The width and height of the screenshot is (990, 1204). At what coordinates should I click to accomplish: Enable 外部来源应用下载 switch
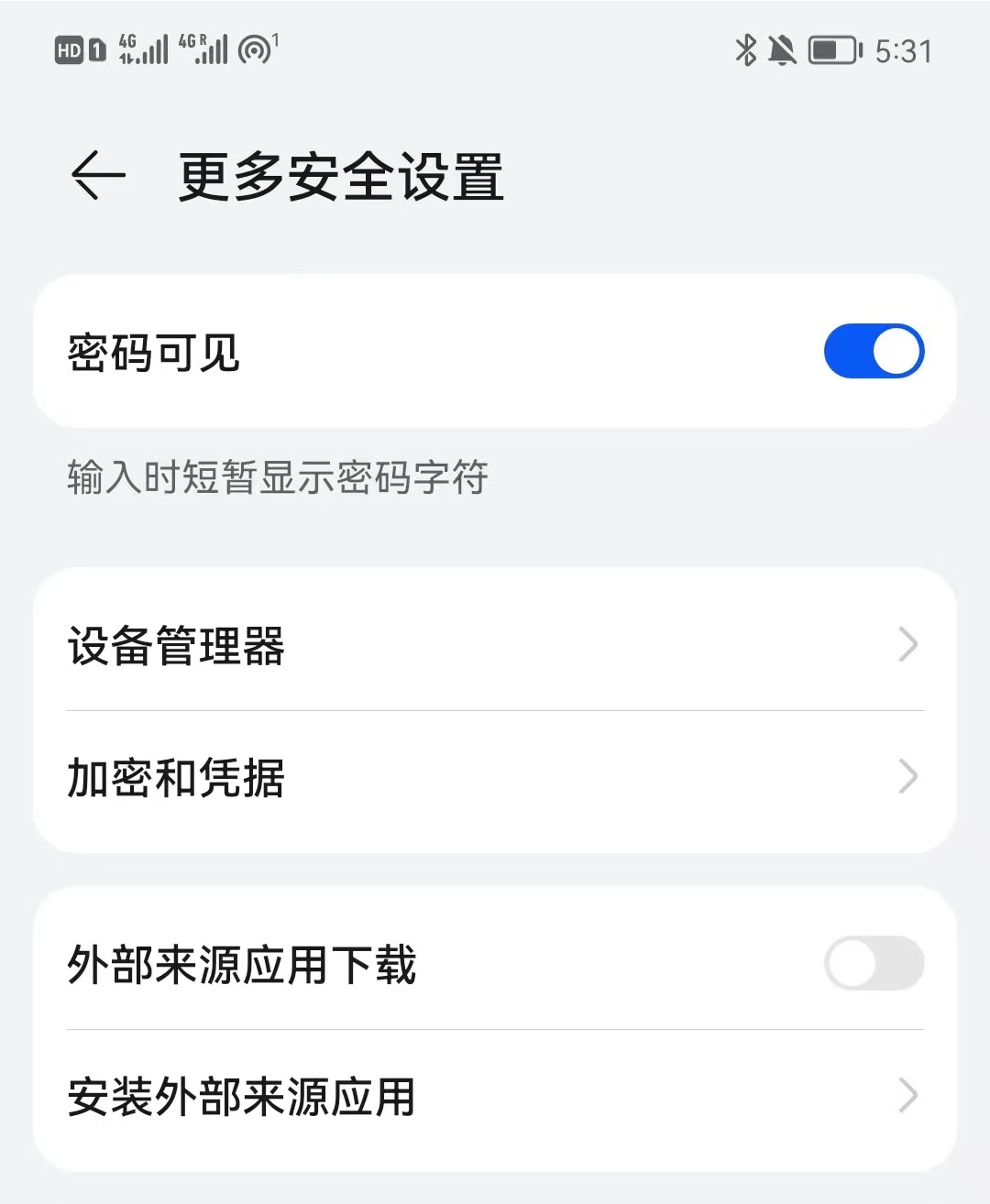tap(873, 963)
